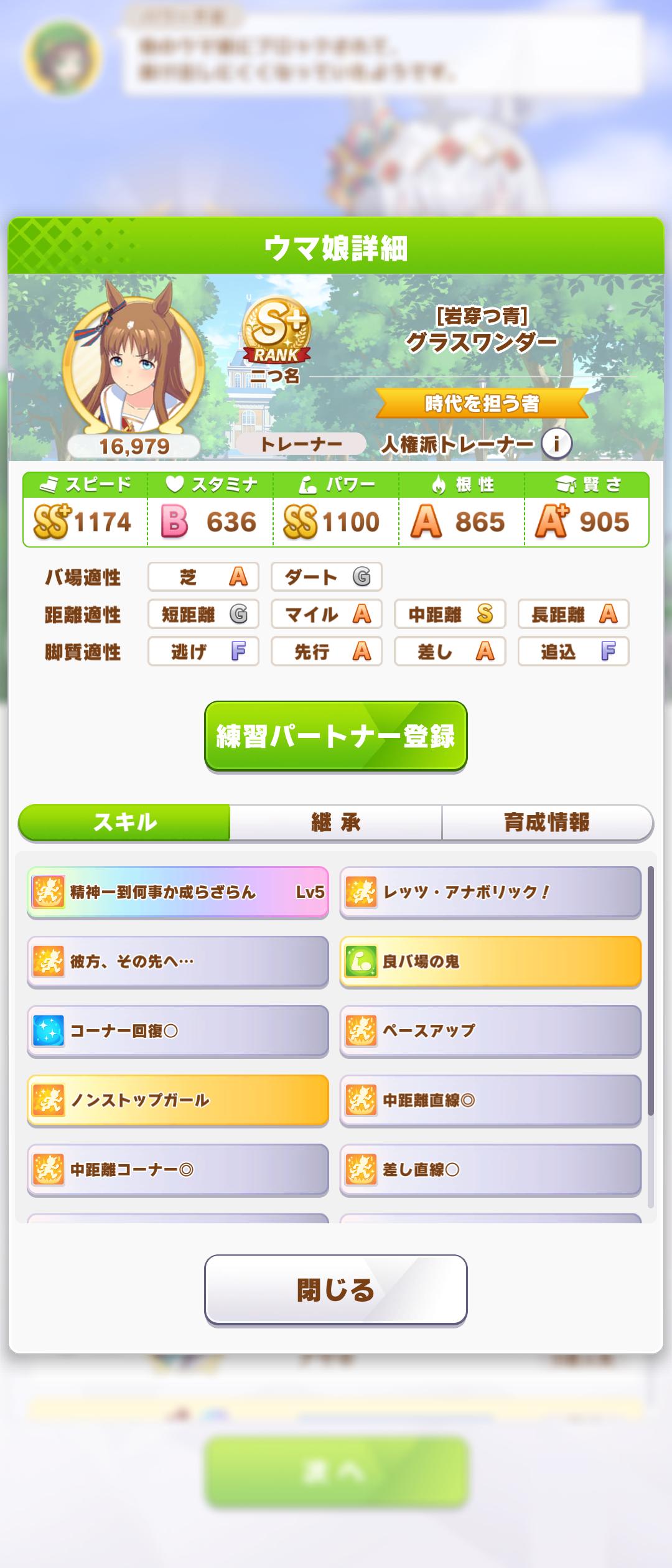Close the ウマ娘詳細 dialog with 閉じる
Viewport: 672px width, 1568px height.
[335, 1290]
